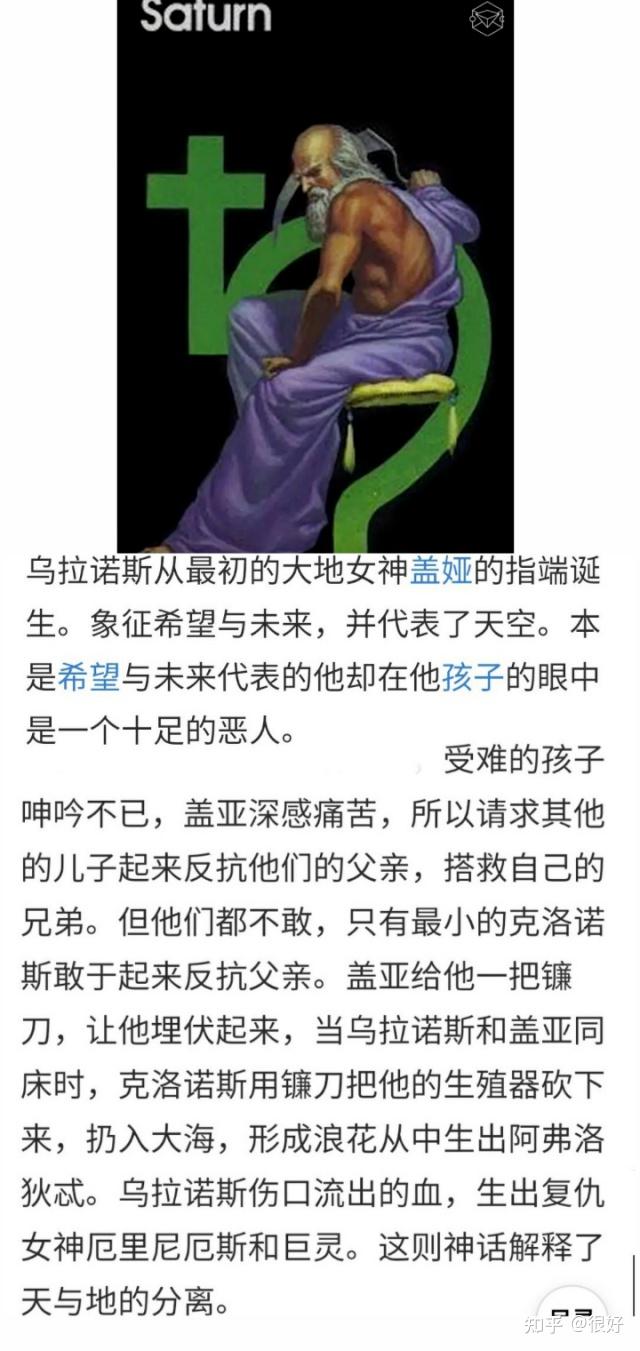Open the 盖娅 link

pos(443,575)
